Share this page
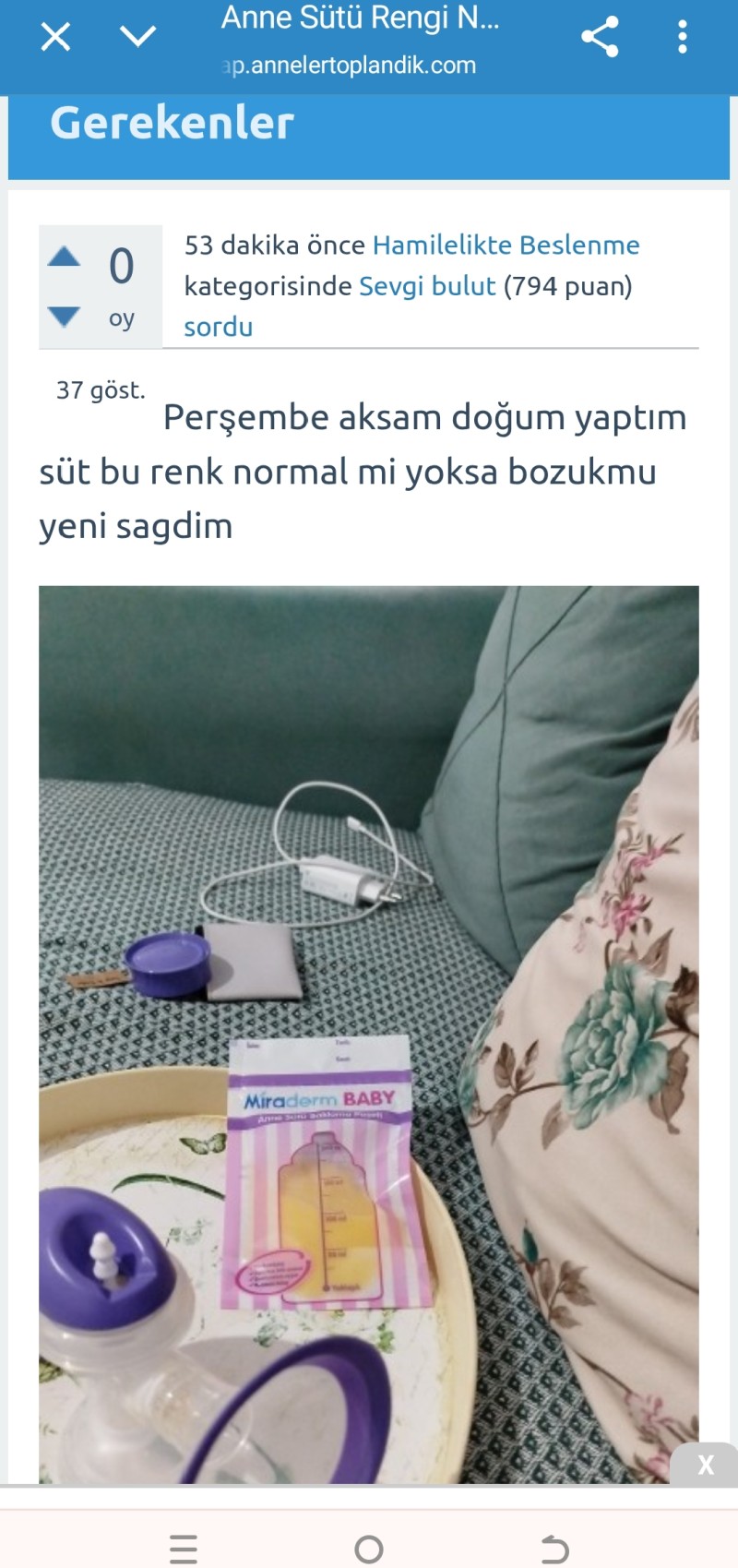This screenshot has height=1568, width=738. (x=600, y=38)
